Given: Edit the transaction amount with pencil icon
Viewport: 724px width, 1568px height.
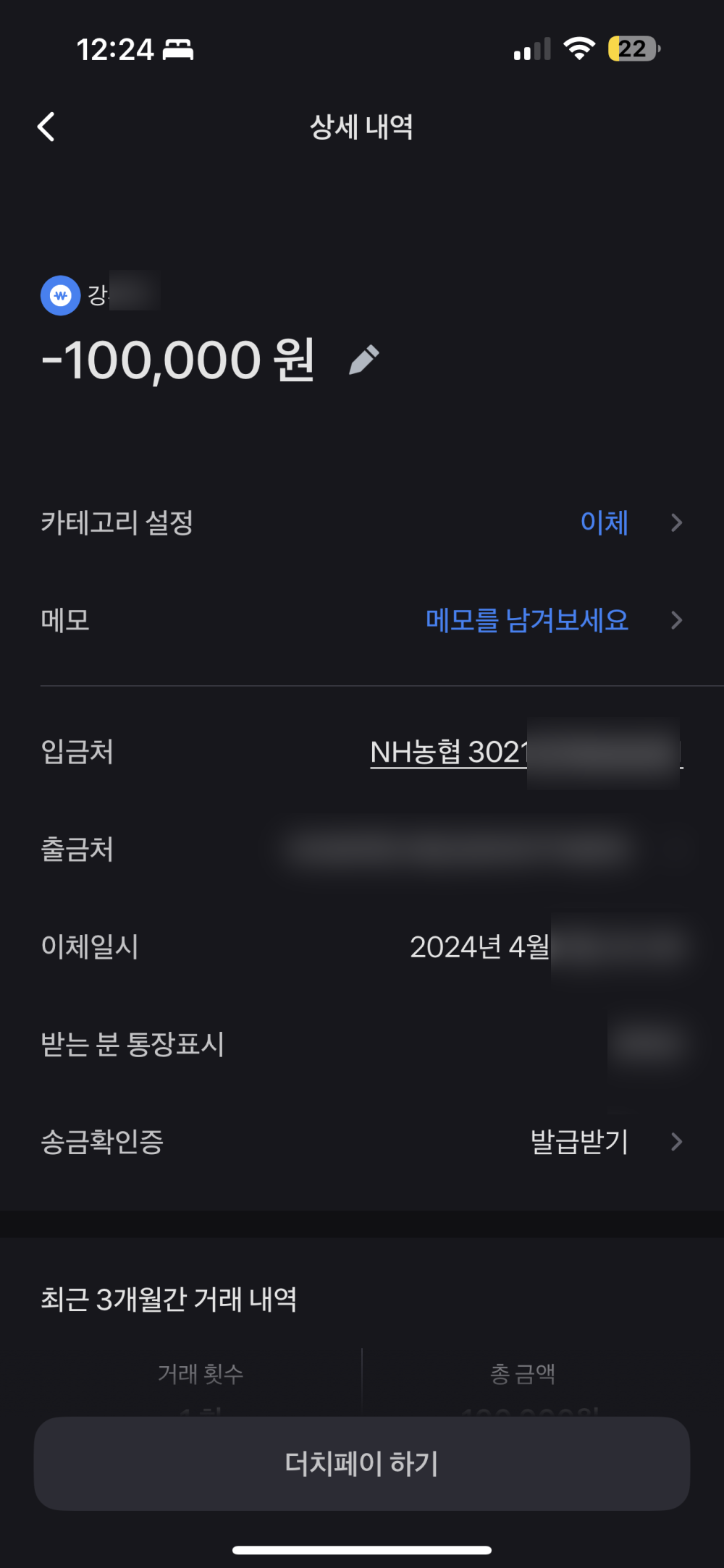Looking at the screenshot, I should pos(364,360).
